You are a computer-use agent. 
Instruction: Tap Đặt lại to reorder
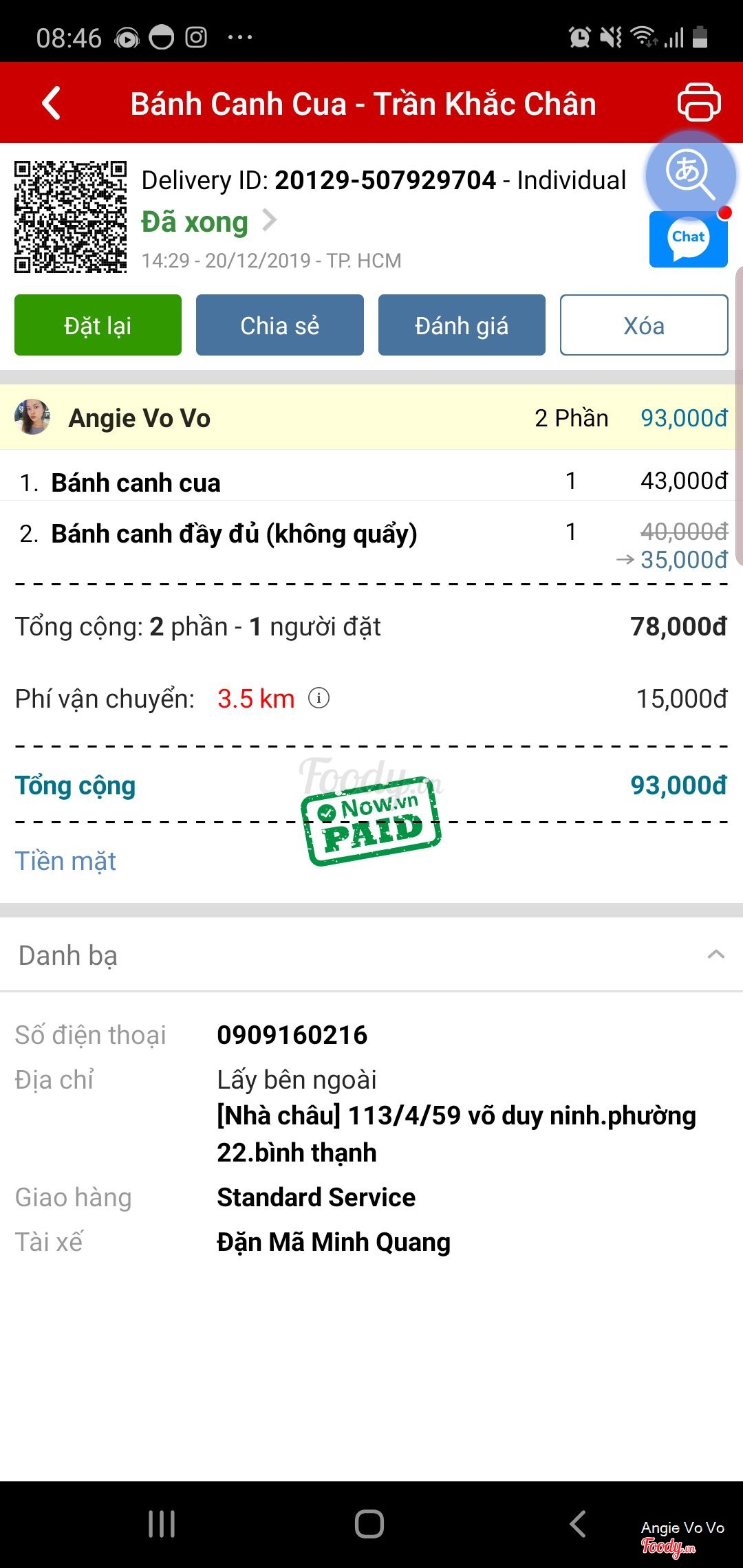pos(98,325)
